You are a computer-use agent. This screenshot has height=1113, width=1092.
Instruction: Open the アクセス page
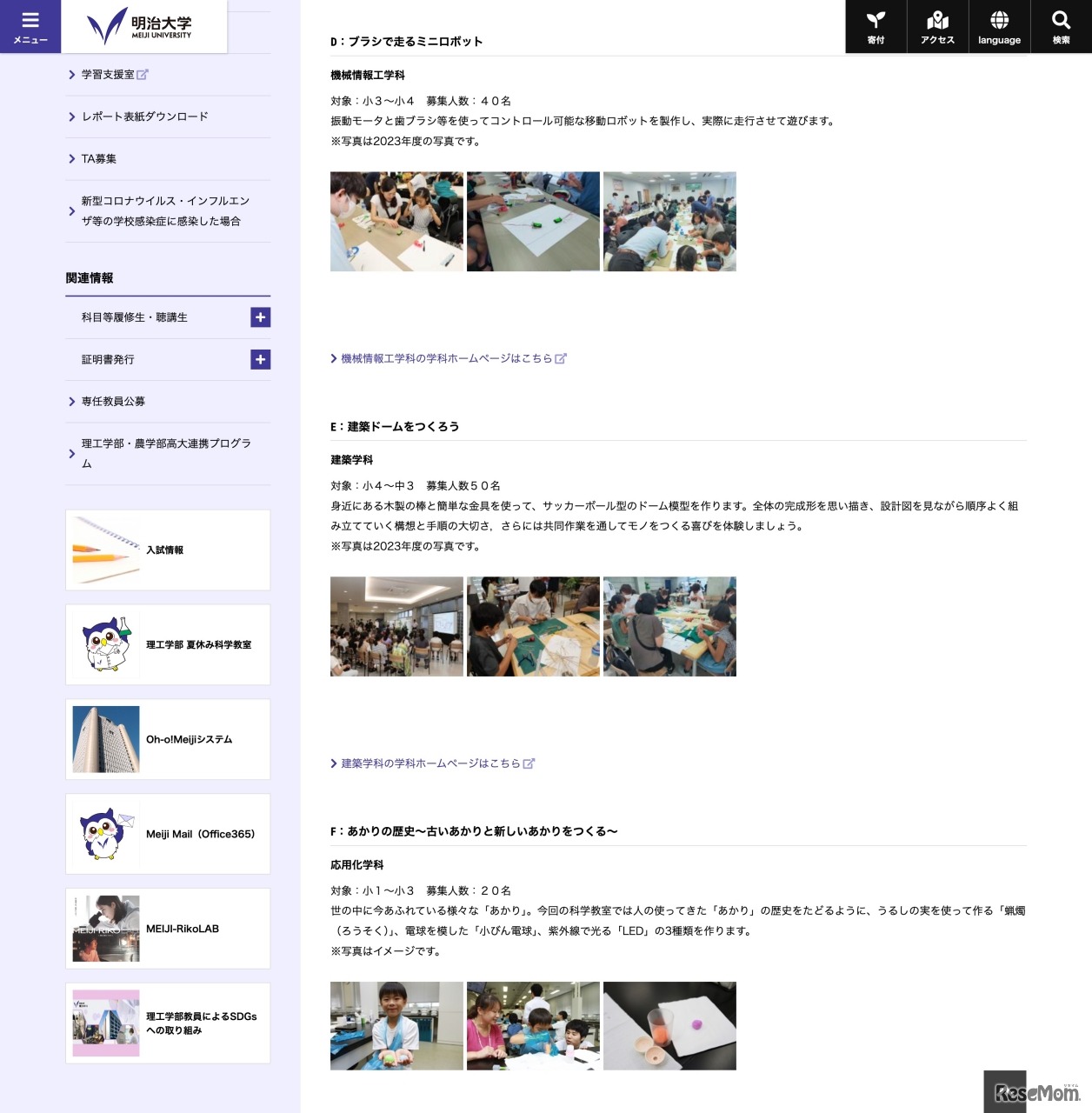pyautogui.click(x=937, y=27)
